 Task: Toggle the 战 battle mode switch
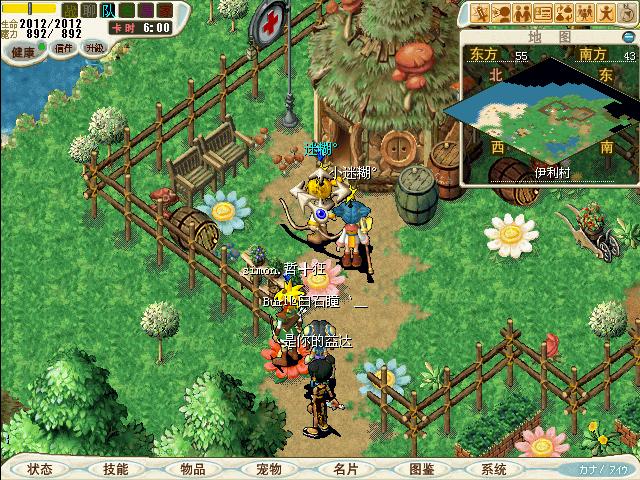(x=70, y=10)
